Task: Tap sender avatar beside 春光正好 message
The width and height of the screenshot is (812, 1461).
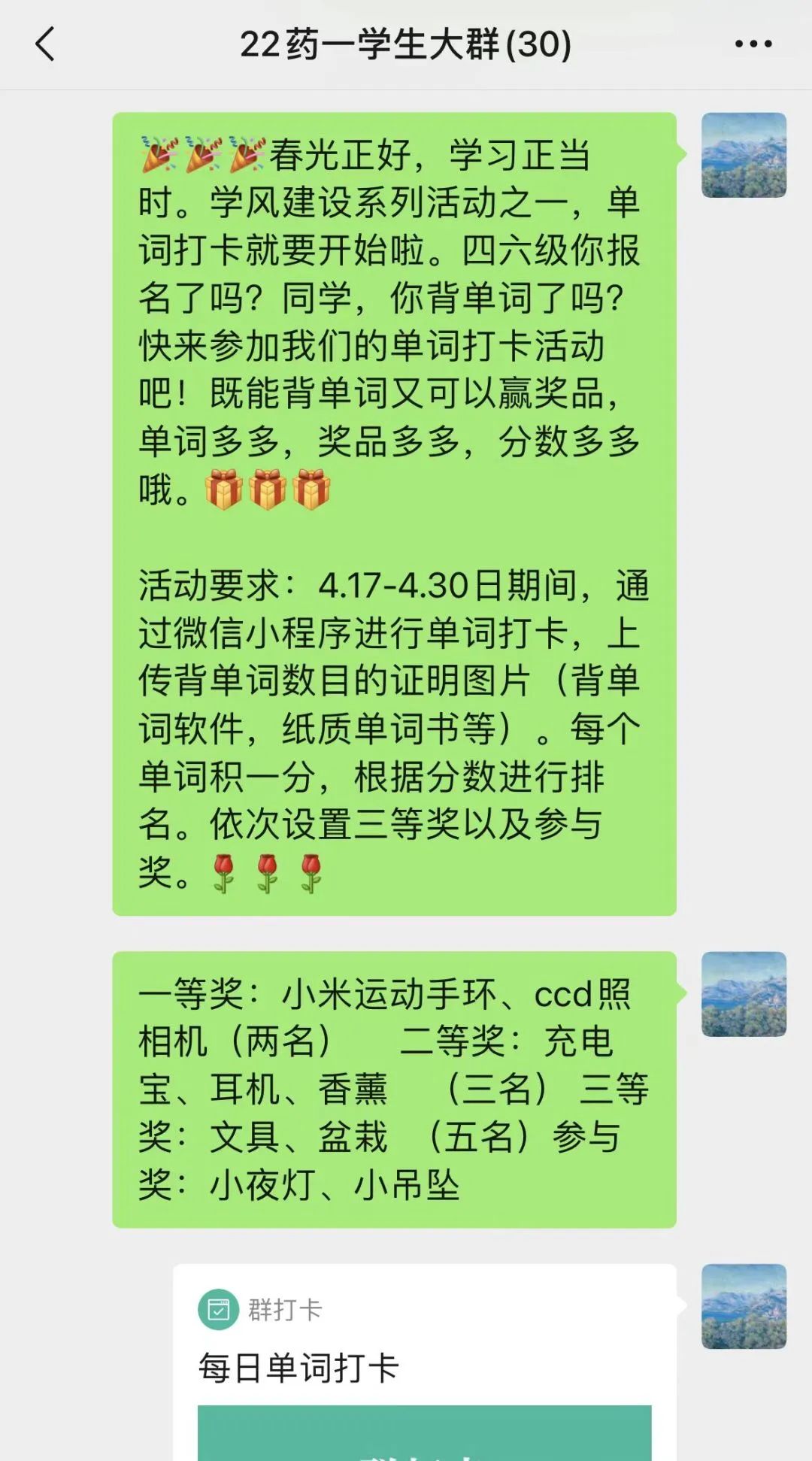Action: pos(744,156)
